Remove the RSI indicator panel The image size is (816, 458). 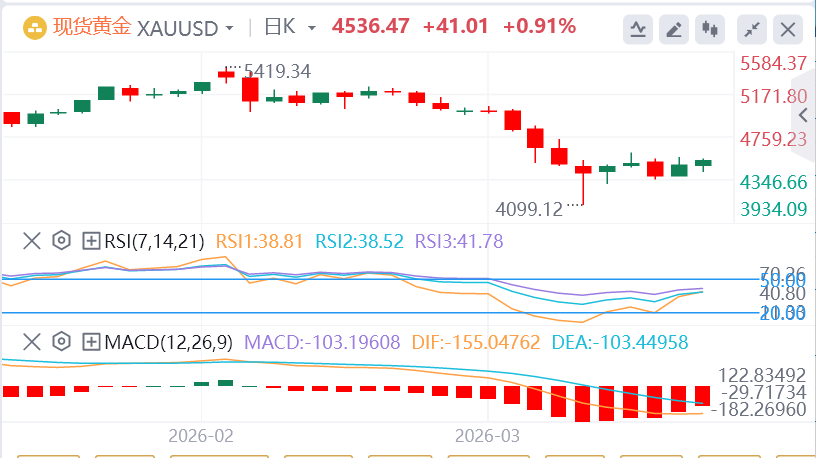[32, 241]
